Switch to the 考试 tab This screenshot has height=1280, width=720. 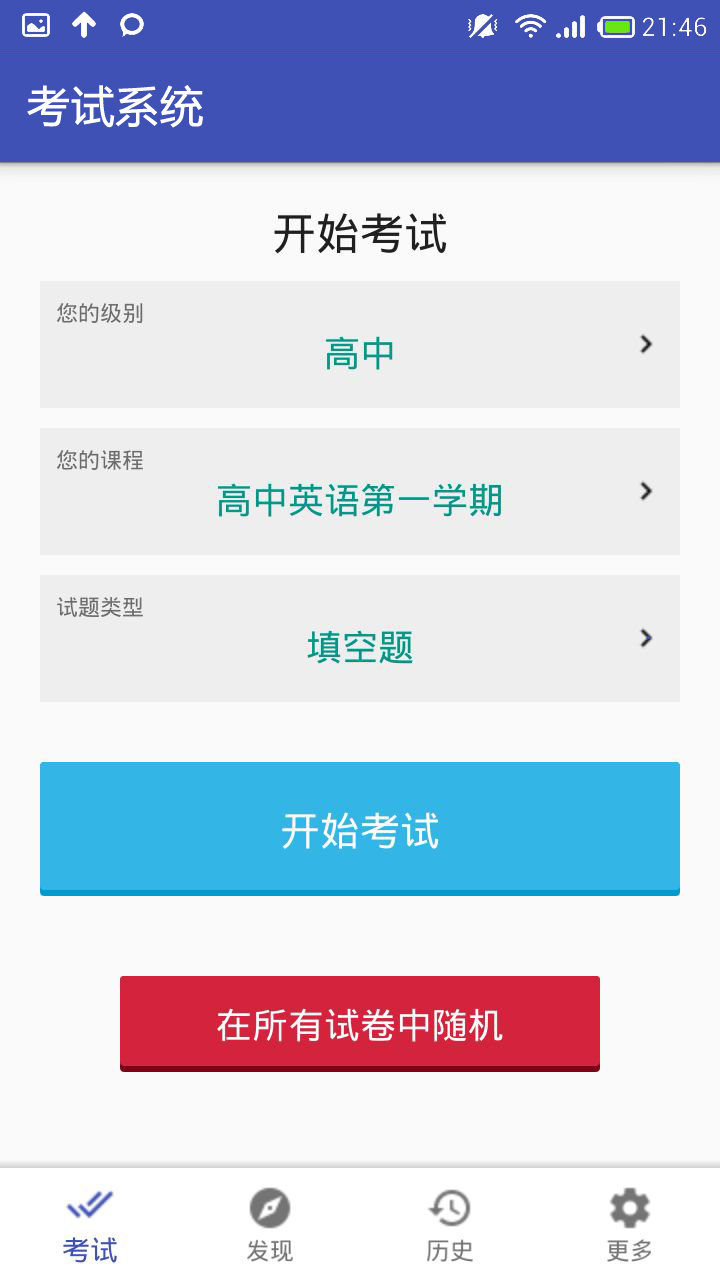(x=90, y=1225)
